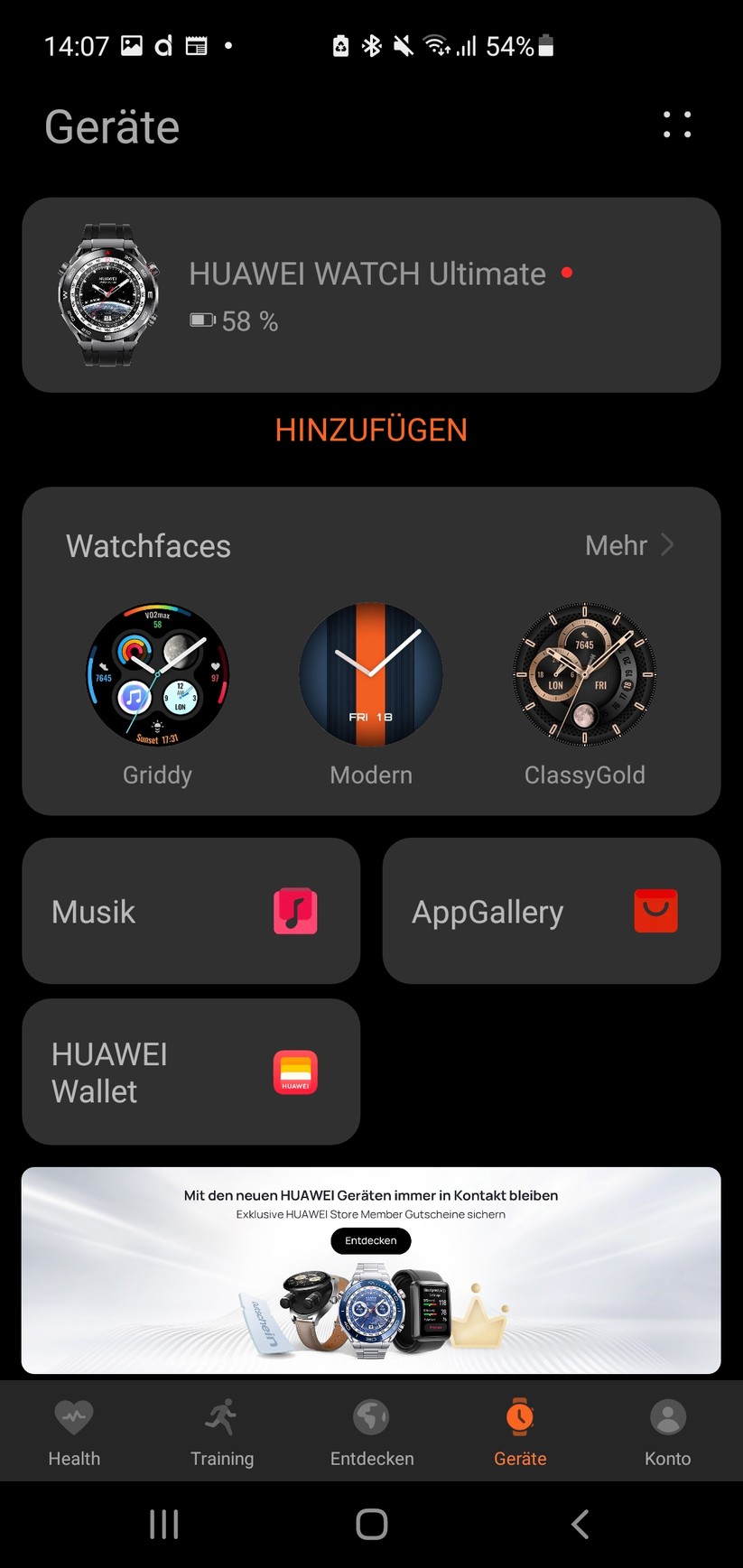Switch to the Health tab
This screenshot has height=1568, width=743.
point(74,1432)
